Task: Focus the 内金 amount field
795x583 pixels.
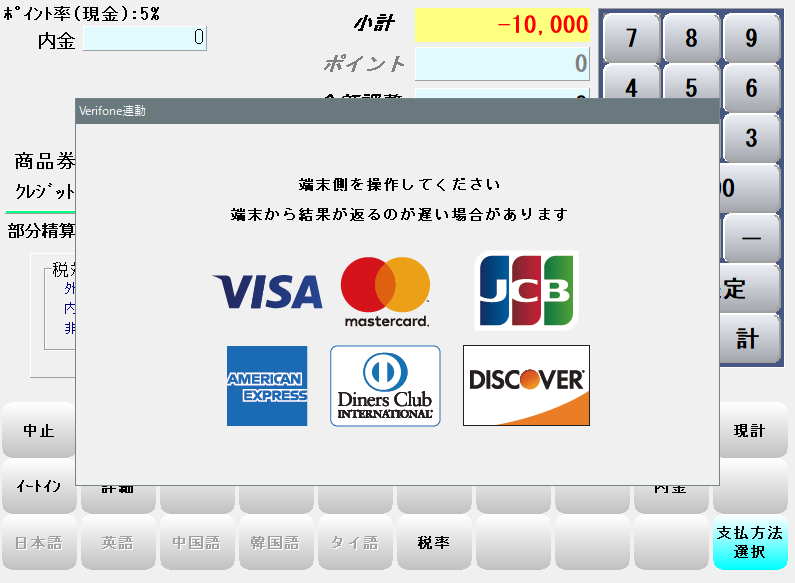Action: [144, 39]
